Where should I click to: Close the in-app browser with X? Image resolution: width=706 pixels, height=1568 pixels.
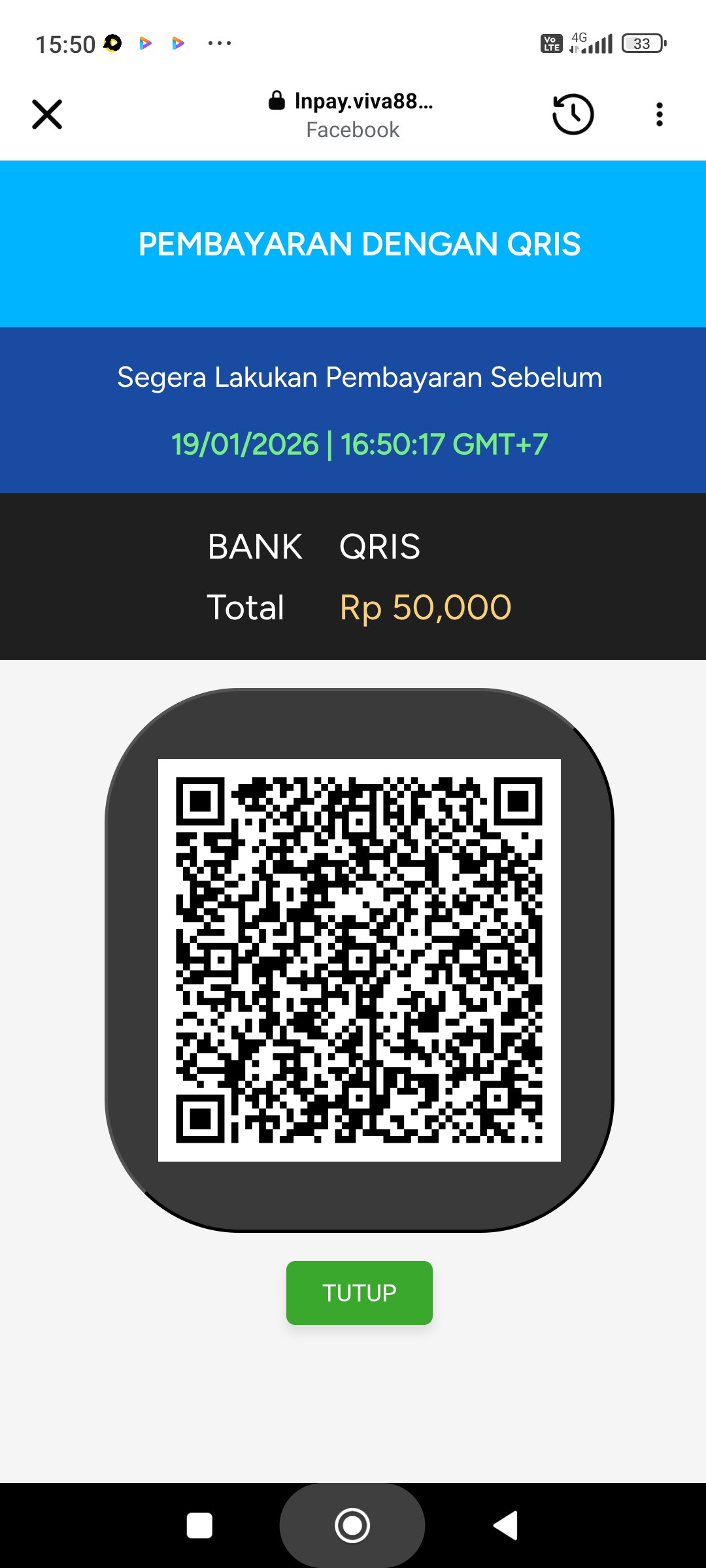47,114
